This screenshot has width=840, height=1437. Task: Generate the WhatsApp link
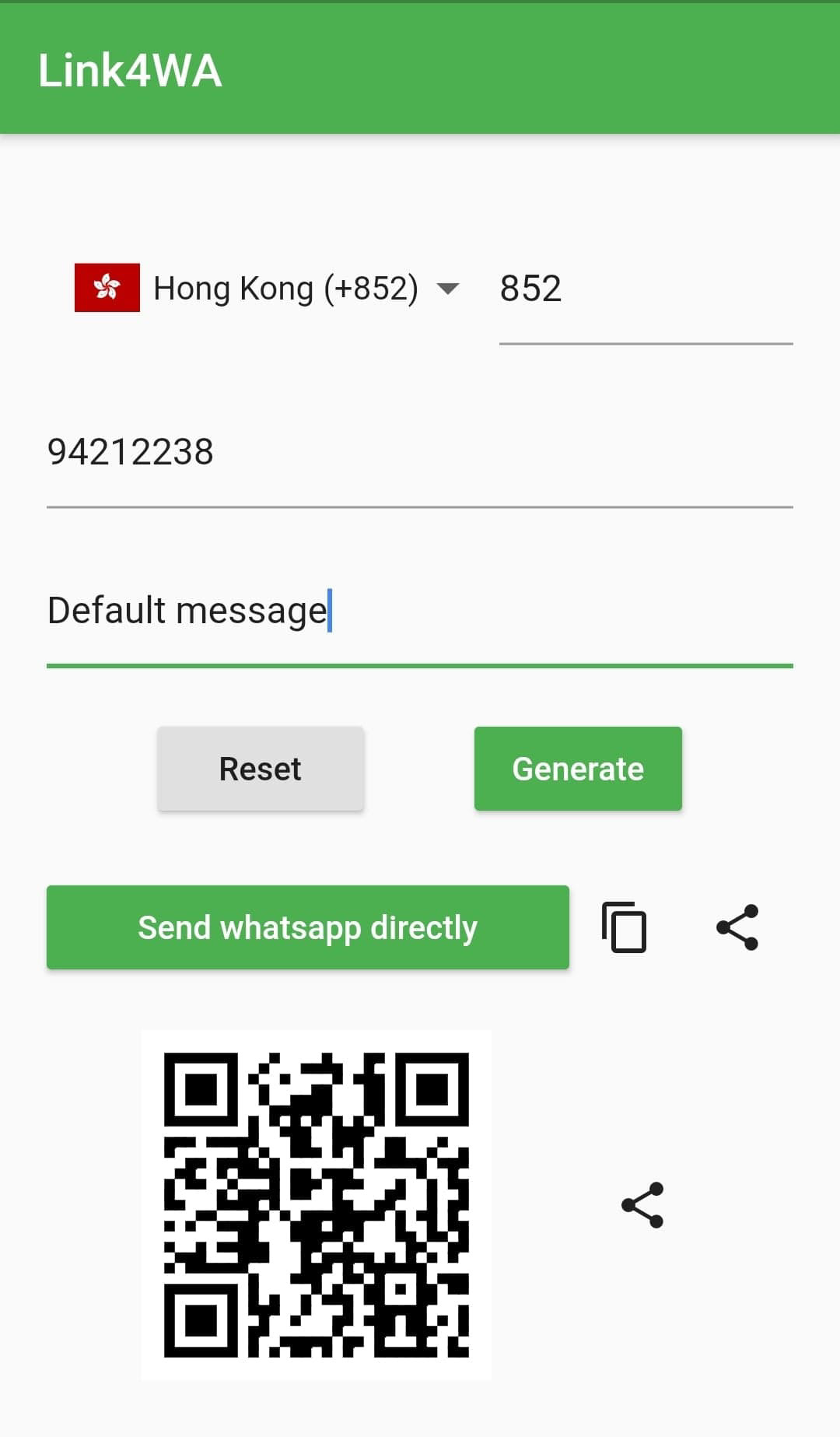pyautogui.click(x=578, y=769)
